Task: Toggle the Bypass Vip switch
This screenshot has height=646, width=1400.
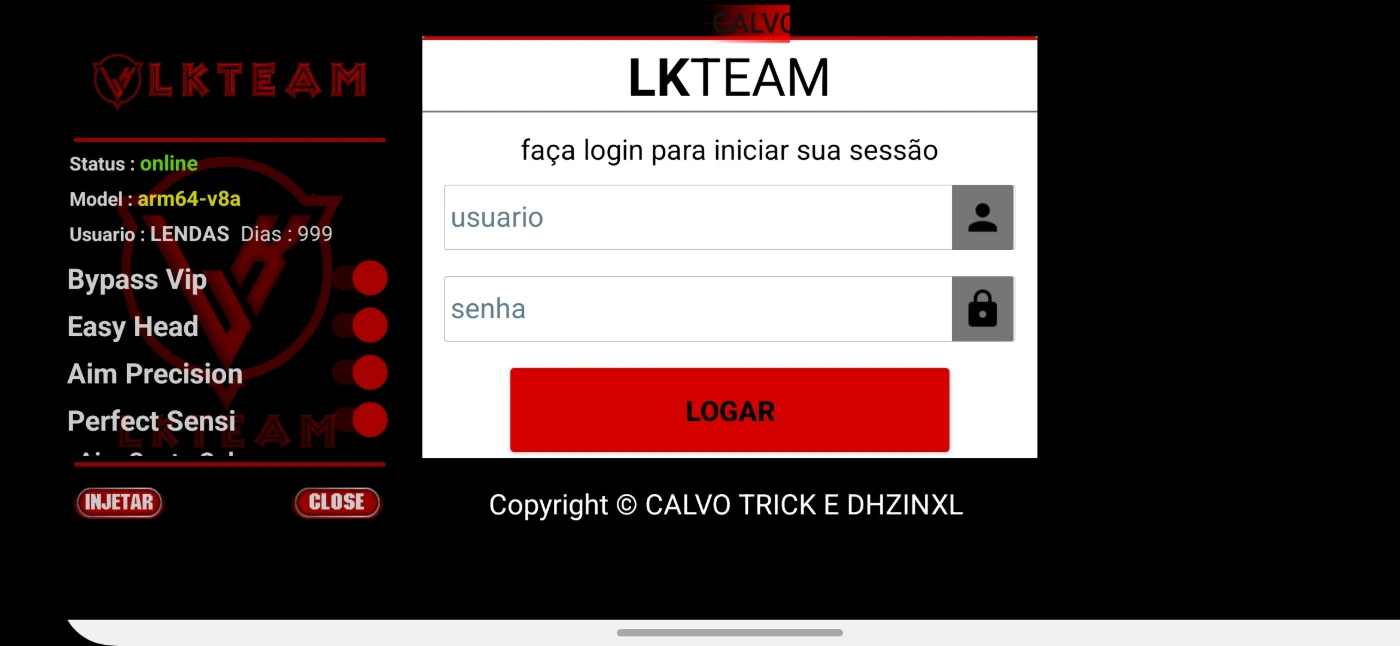Action: [362, 278]
